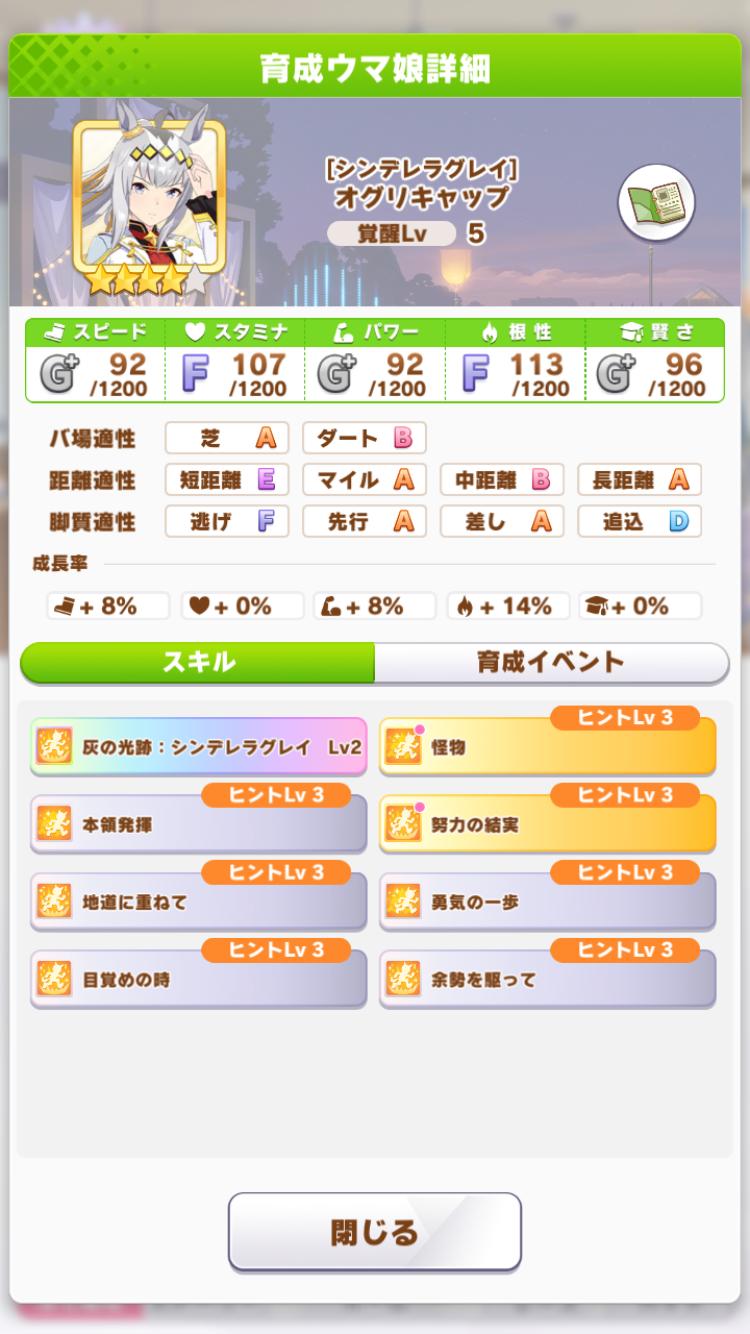Tap the 閉じる button to close
The height and width of the screenshot is (1334, 750).
[375, 1232]
